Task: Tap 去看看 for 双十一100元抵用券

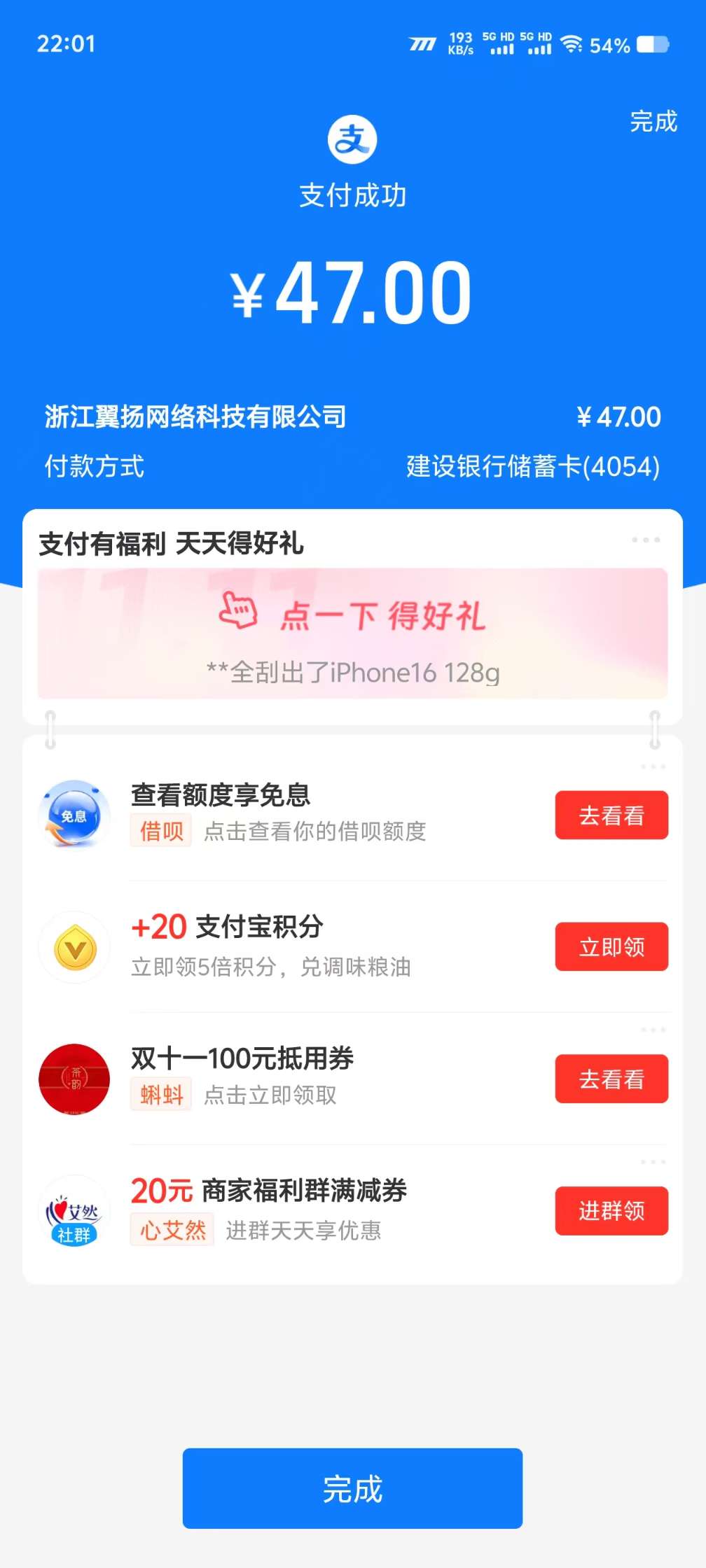Action: coord(611,1079)
